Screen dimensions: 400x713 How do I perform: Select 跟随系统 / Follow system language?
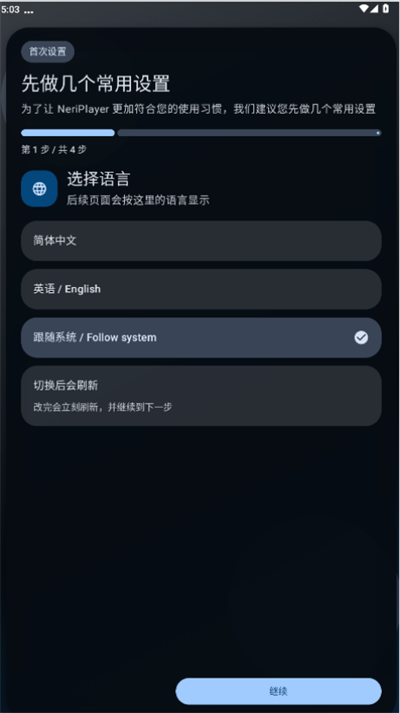[x=201, y=337]
